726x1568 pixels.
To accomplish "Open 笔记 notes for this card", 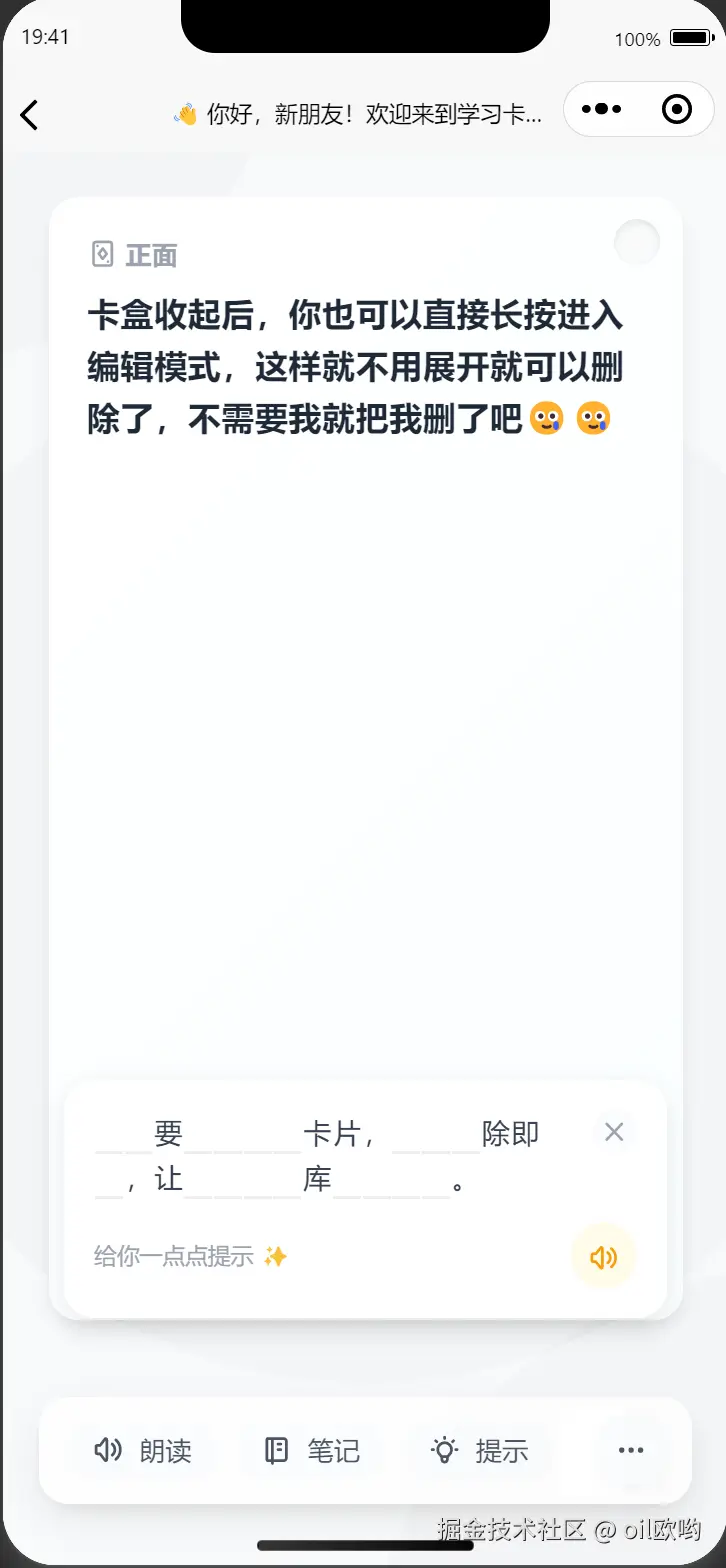I will 312,1451.
